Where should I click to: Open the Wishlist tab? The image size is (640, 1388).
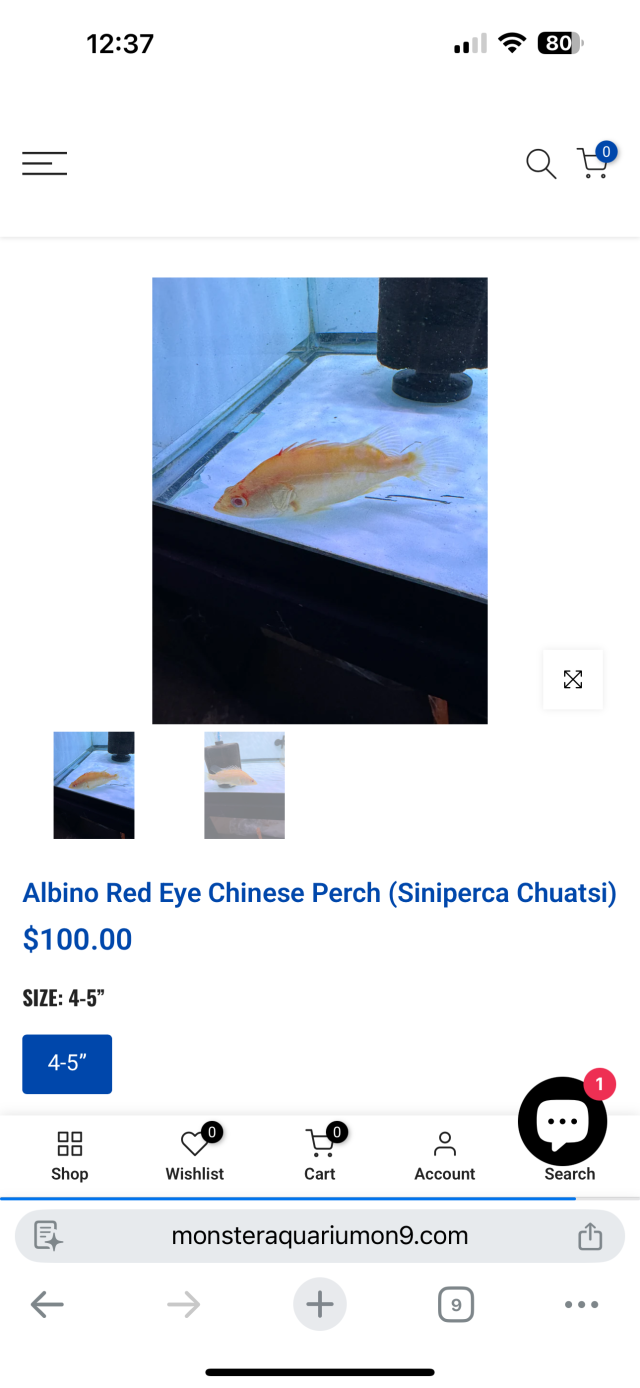pyautogui.click(x=195, y=1156)
